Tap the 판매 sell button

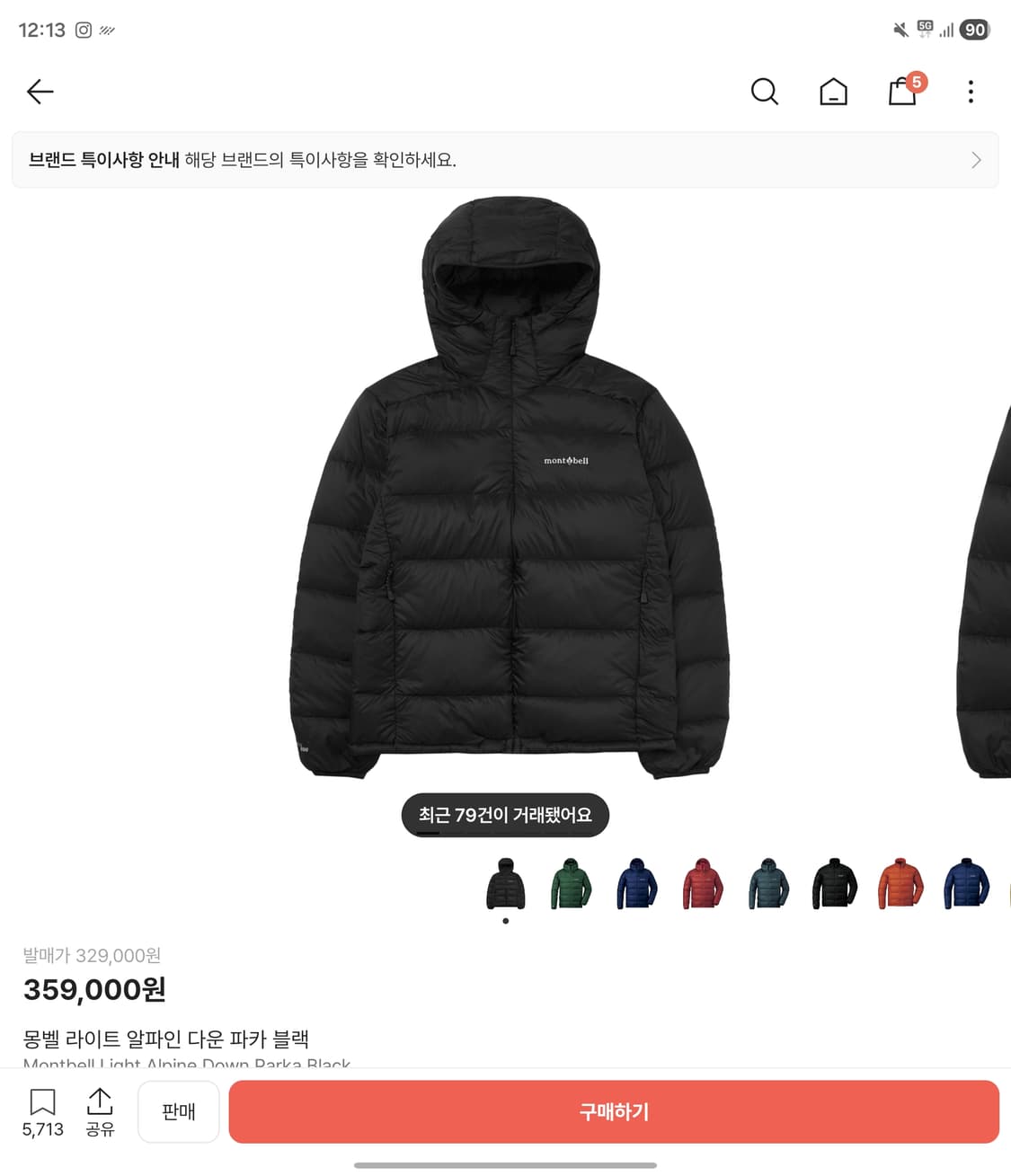click(178, 1112)
